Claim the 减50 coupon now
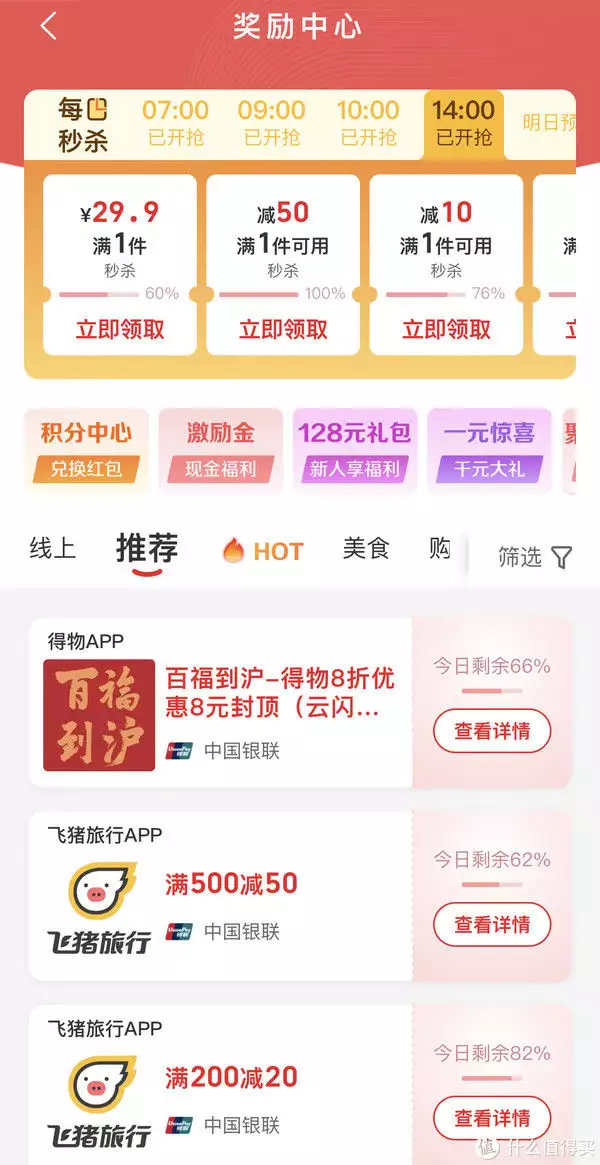Image resolution: width=600 pixels, height=1165 pixels. coord(283,329)
